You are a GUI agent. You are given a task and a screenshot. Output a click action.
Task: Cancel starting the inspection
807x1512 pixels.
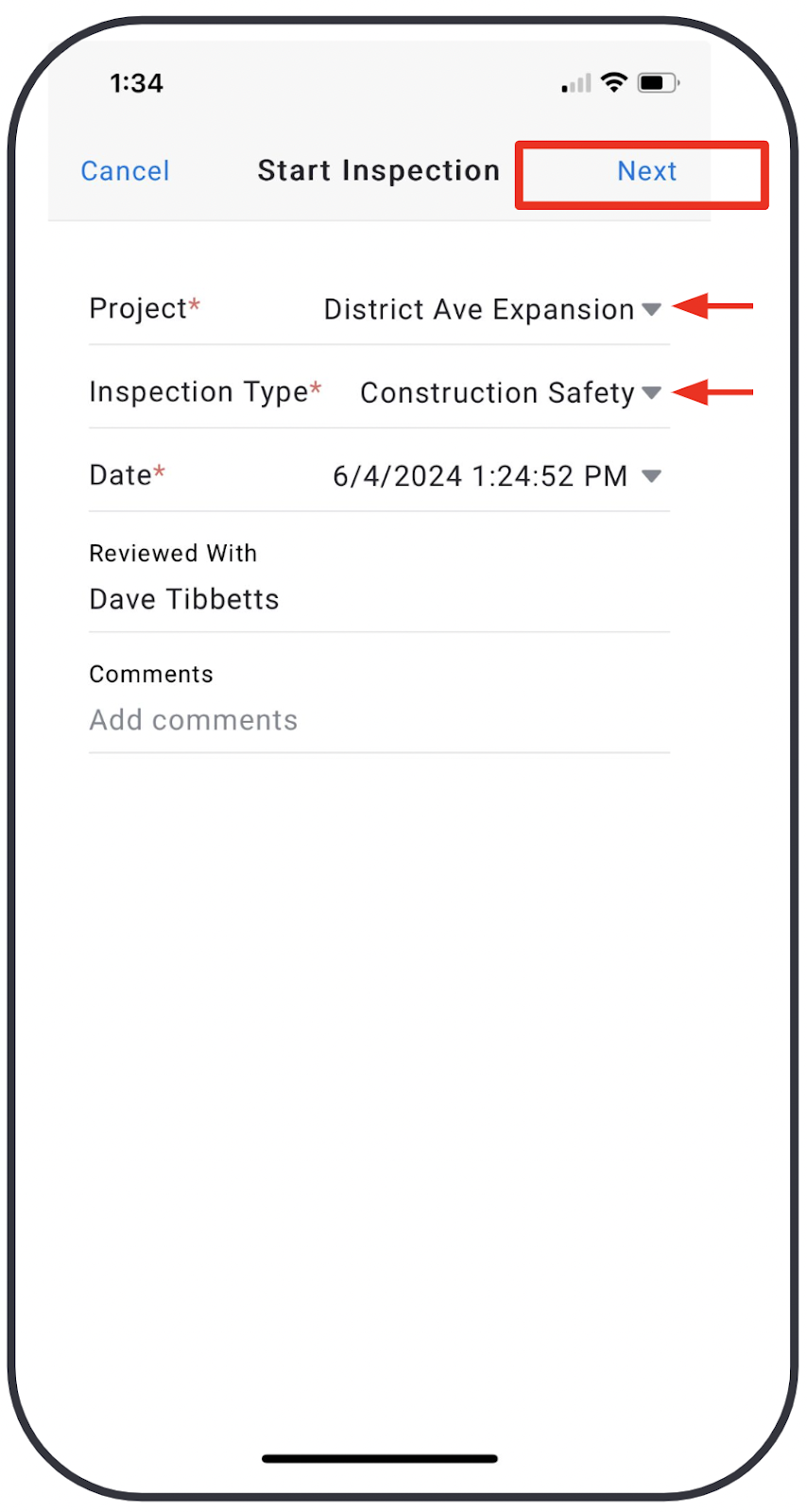(125, 171)
